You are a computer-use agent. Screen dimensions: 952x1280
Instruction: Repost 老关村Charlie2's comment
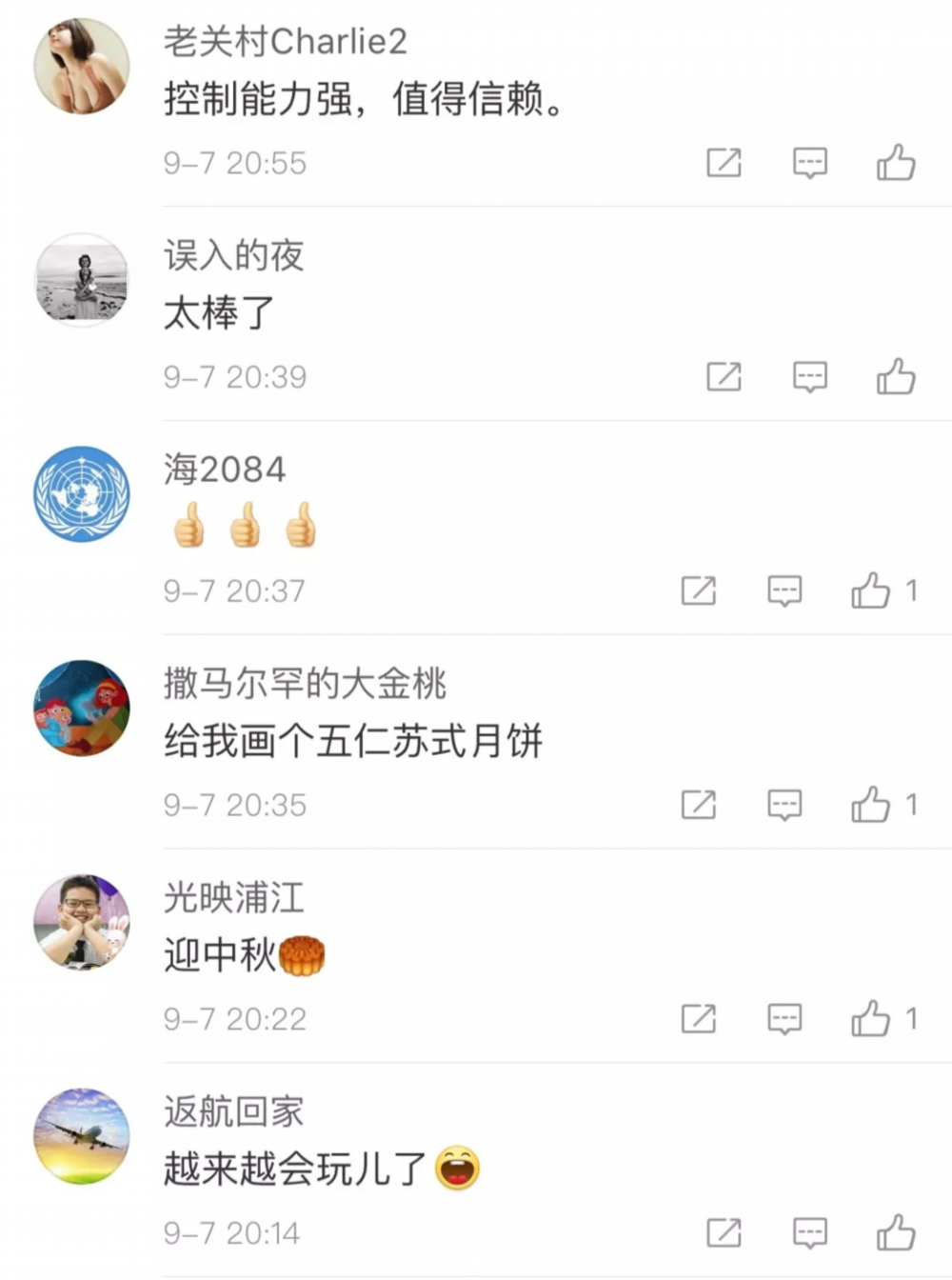click(724, 163)
